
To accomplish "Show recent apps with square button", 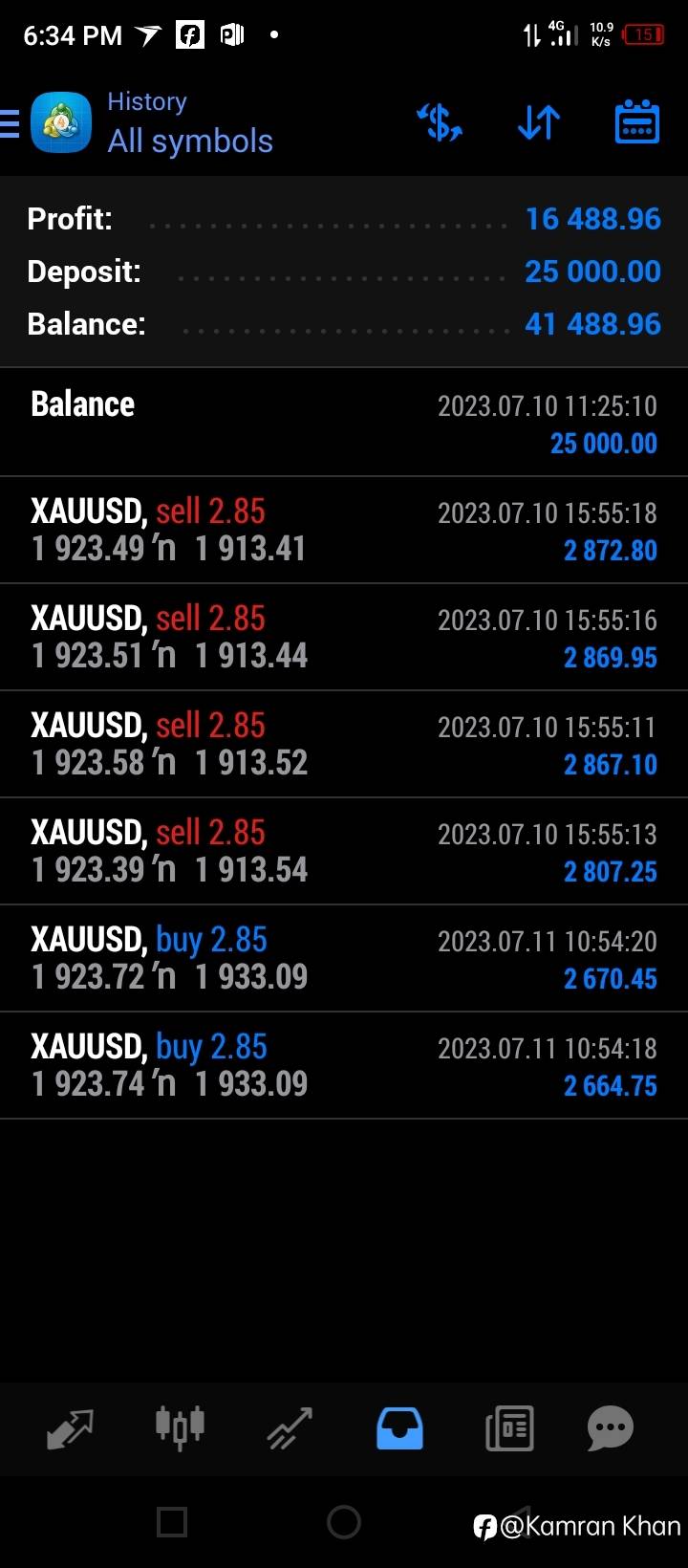I will pyautogui.click(x=172, y=1521).
